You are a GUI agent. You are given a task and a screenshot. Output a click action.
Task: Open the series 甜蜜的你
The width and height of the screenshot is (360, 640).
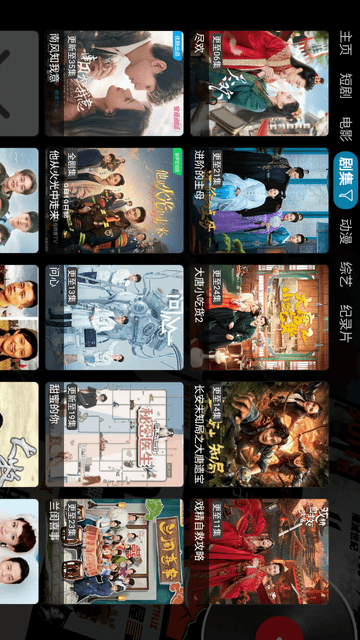point(114,434)
